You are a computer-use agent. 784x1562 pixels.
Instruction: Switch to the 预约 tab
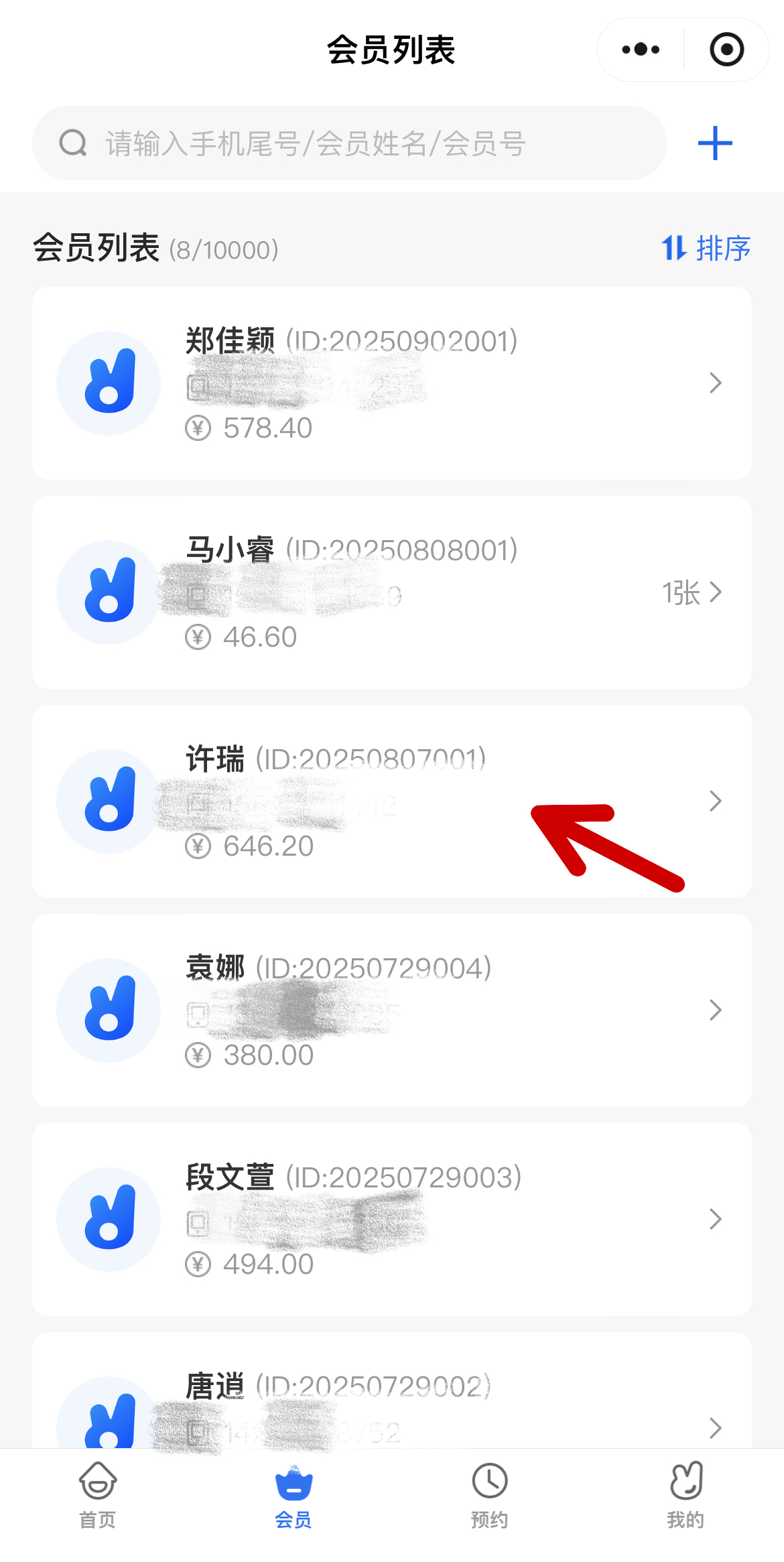coord(490,1496)
